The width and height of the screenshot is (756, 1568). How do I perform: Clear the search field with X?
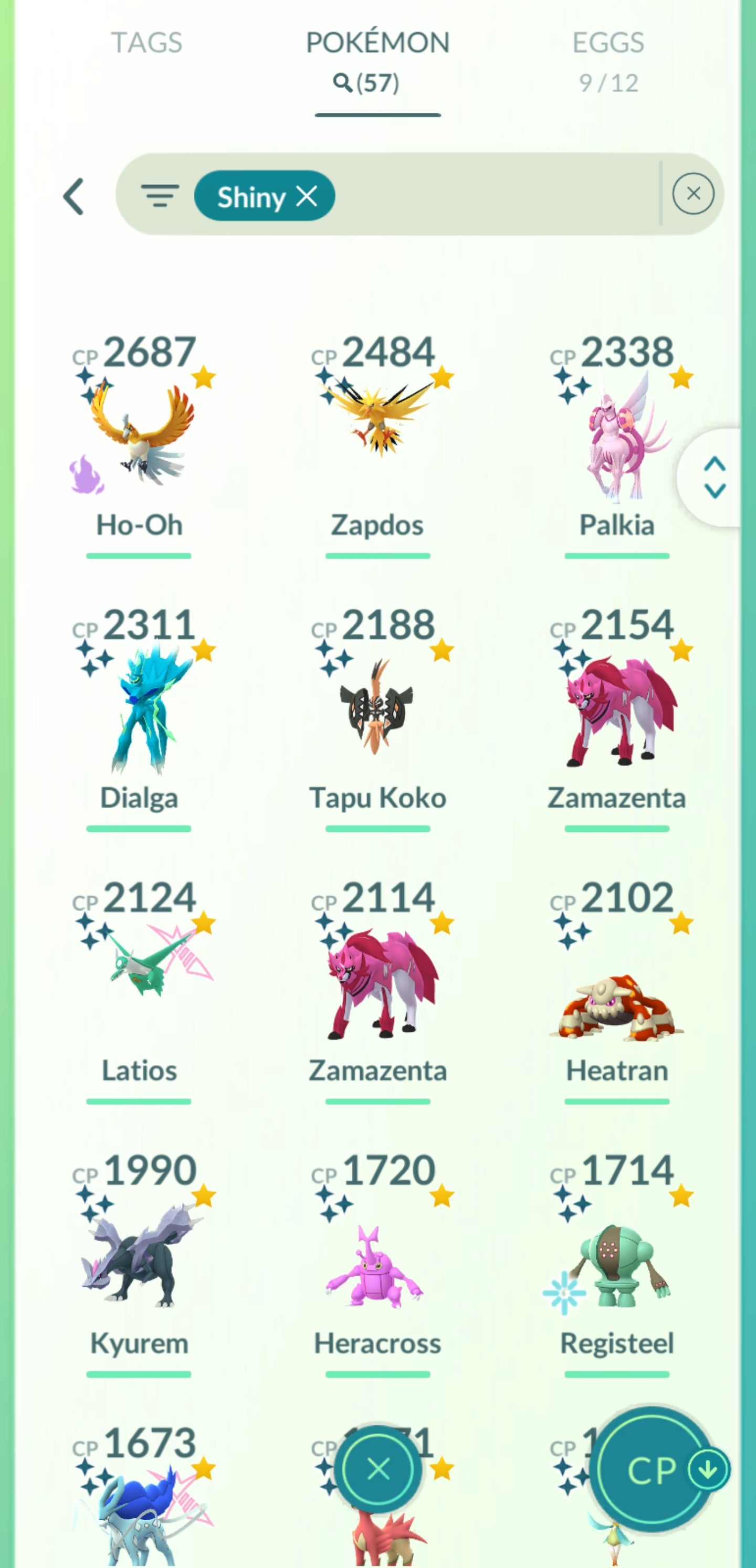692,194
